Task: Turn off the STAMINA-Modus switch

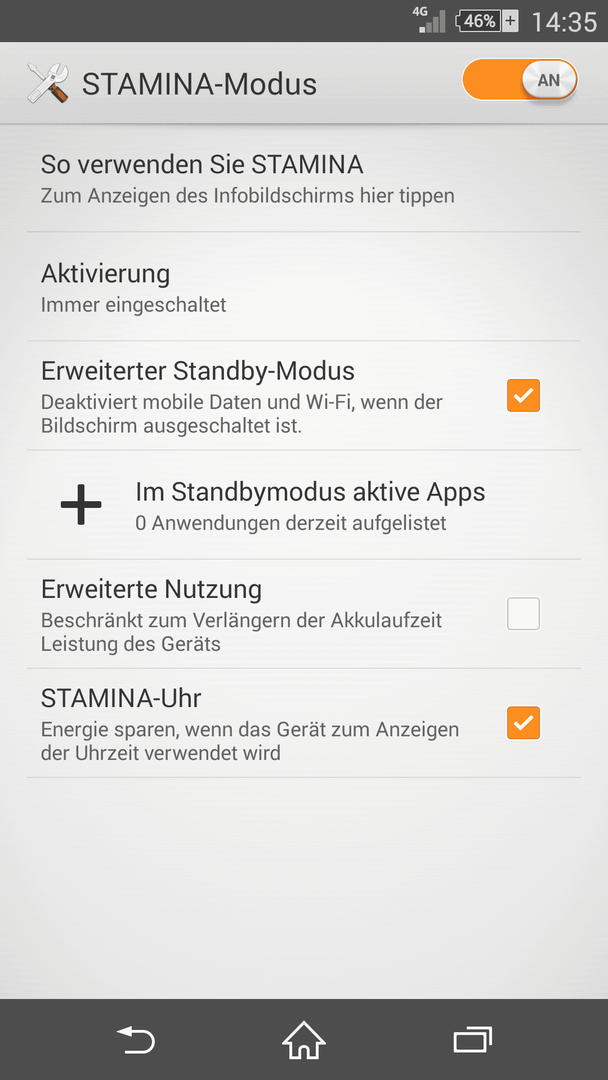Action: (x=520, y=80)
